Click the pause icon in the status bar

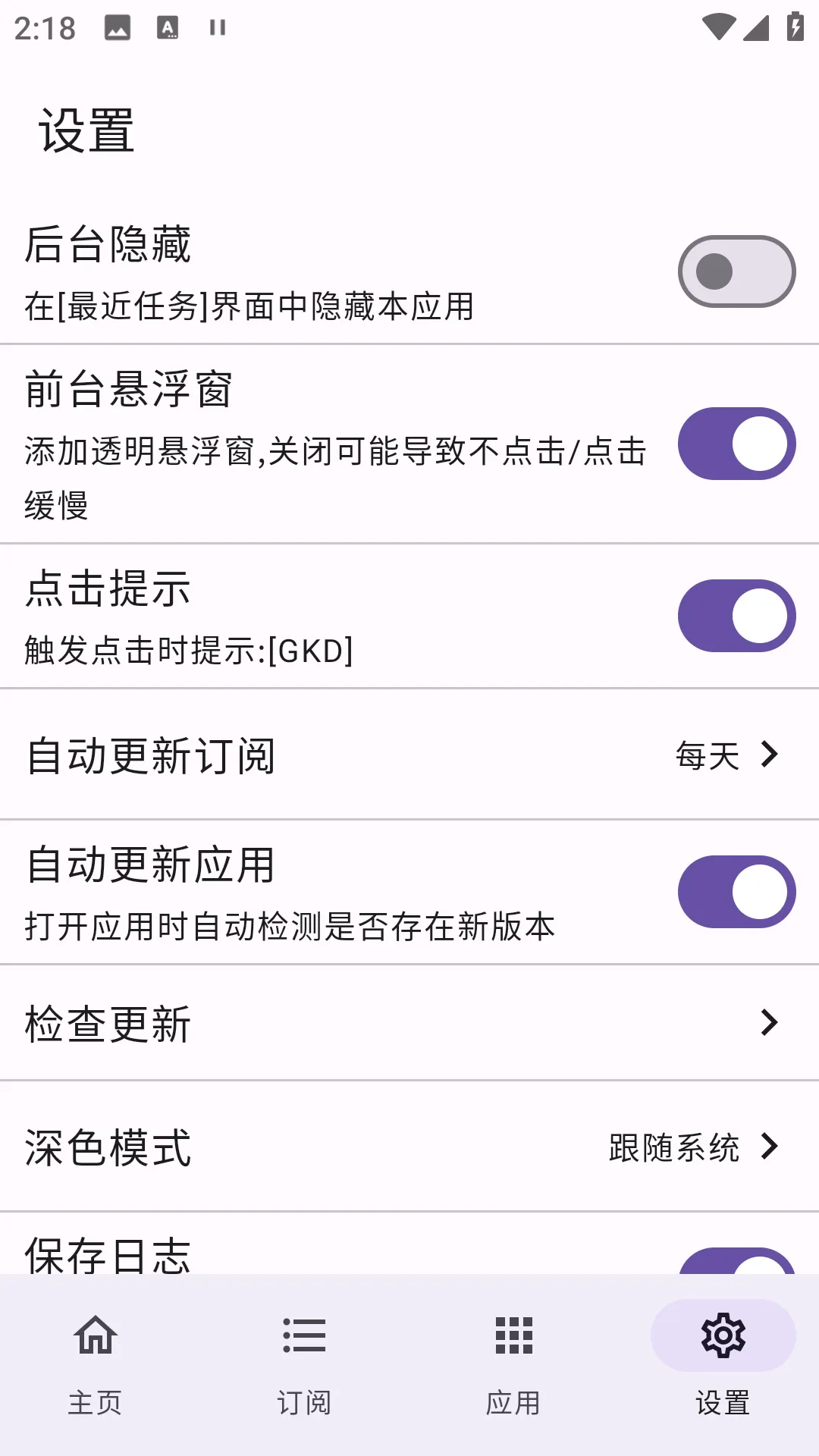(x=217, y=27)
